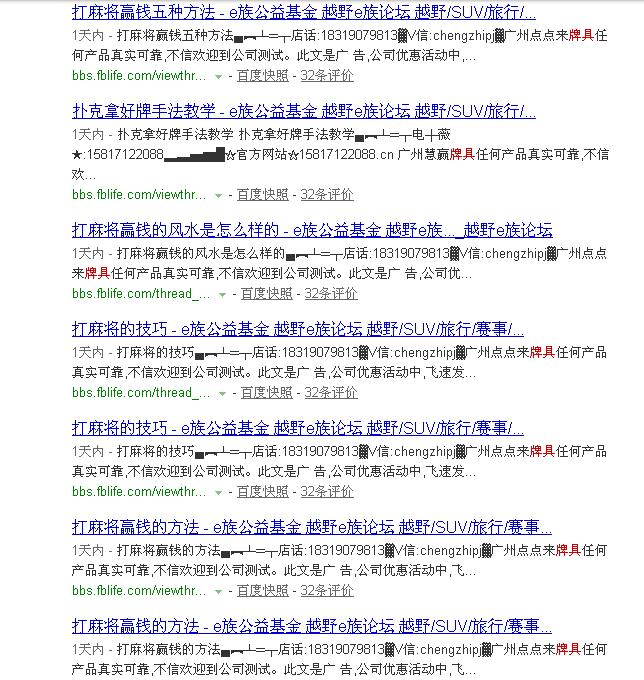Open 百度快照 for 打麻将赢钱的风水 result
644x680 pixels.
(x=266, y=293)
